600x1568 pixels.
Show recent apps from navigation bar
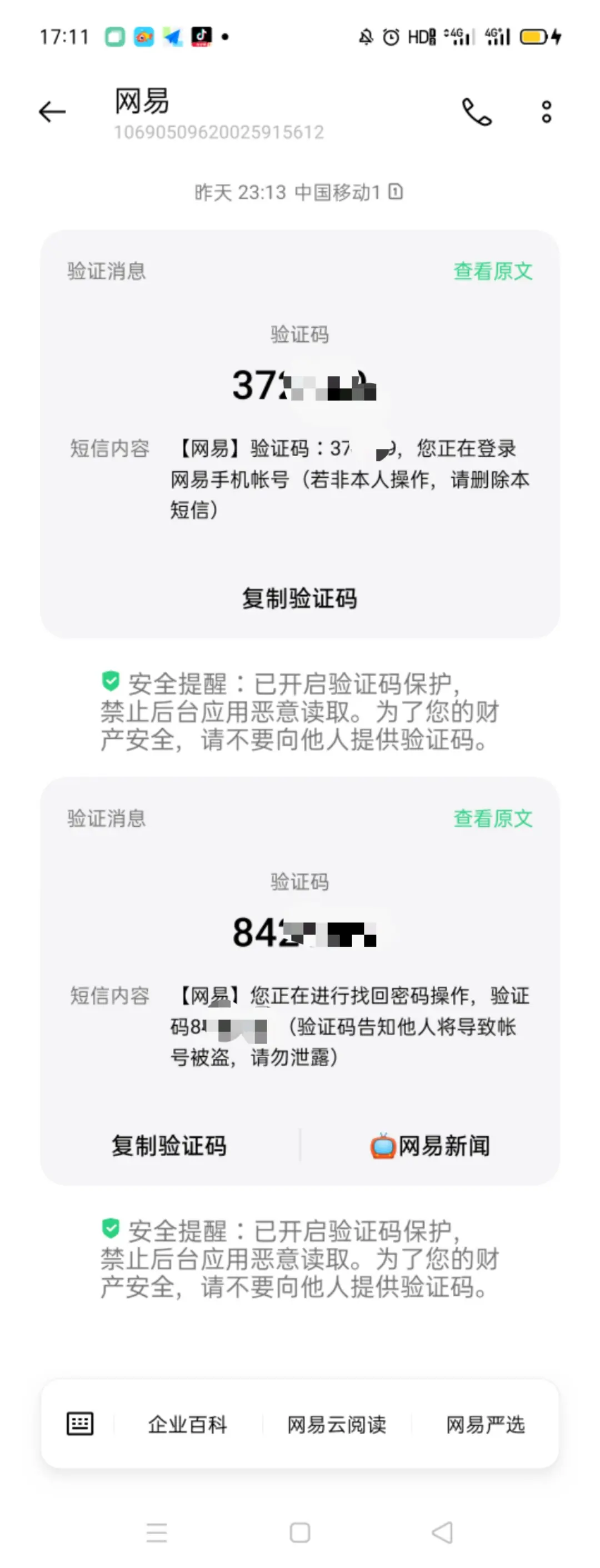[x=157, y=1532]
